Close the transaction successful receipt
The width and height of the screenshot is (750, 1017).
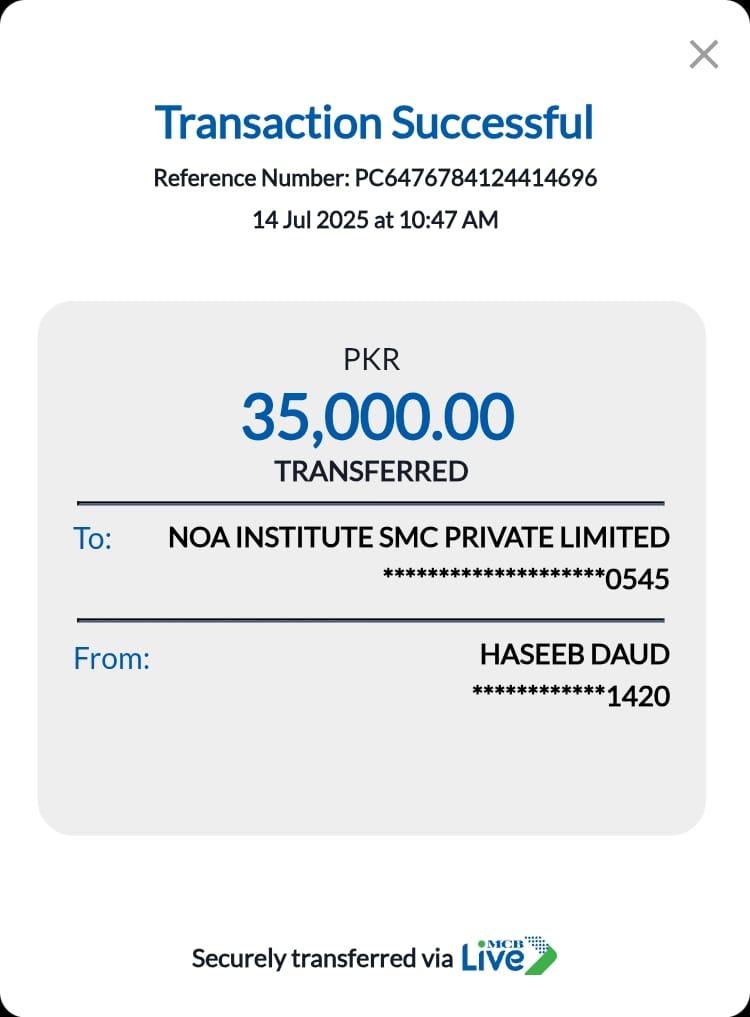click(x=704, y=55)
